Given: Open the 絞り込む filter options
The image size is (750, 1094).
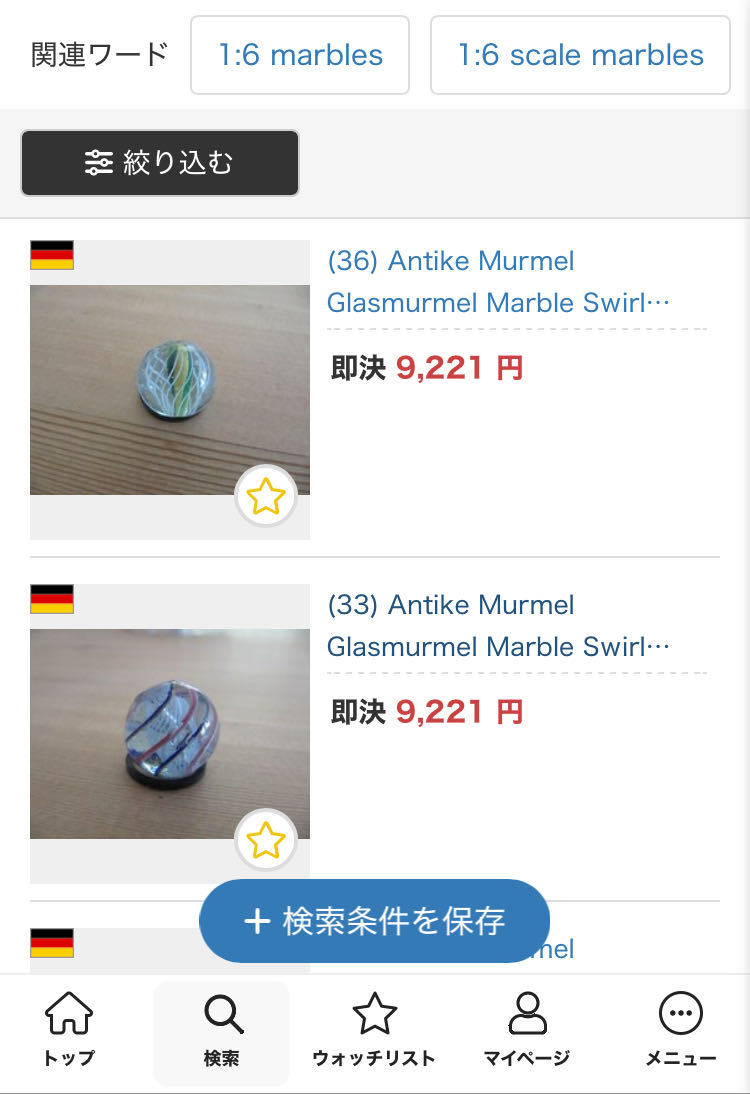Looking at the screenshot, I should pyautogui.click(x=160, y=163).
